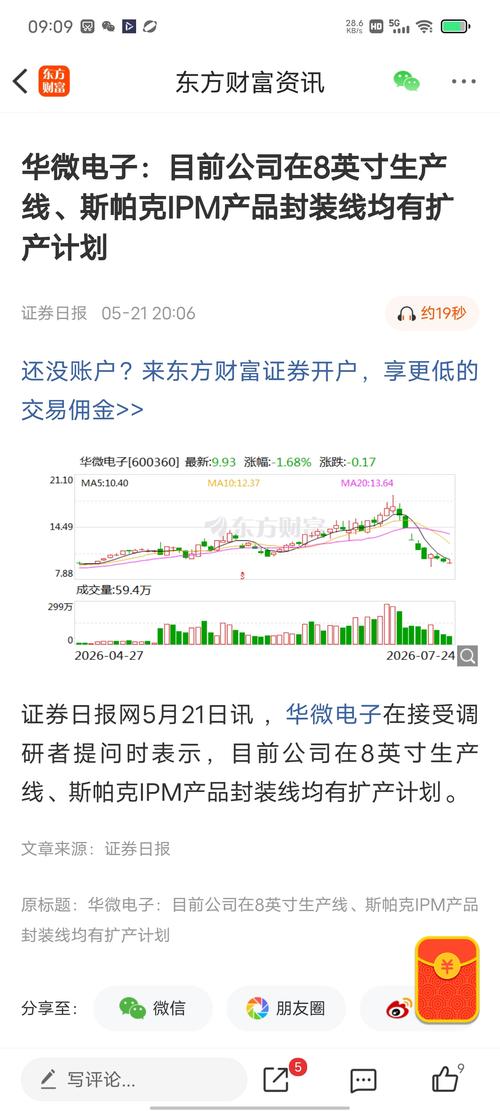Screen dimensions: 500x1111
Task: Share the article to 微信
Action: [x=153, y=1008]
